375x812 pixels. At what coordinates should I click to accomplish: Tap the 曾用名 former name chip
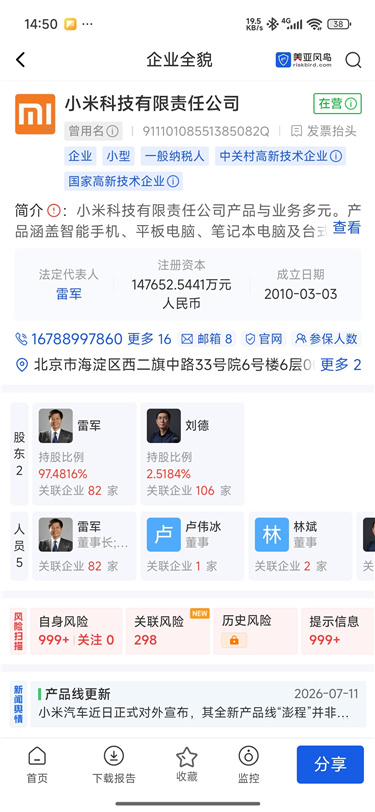coord(93,131)
